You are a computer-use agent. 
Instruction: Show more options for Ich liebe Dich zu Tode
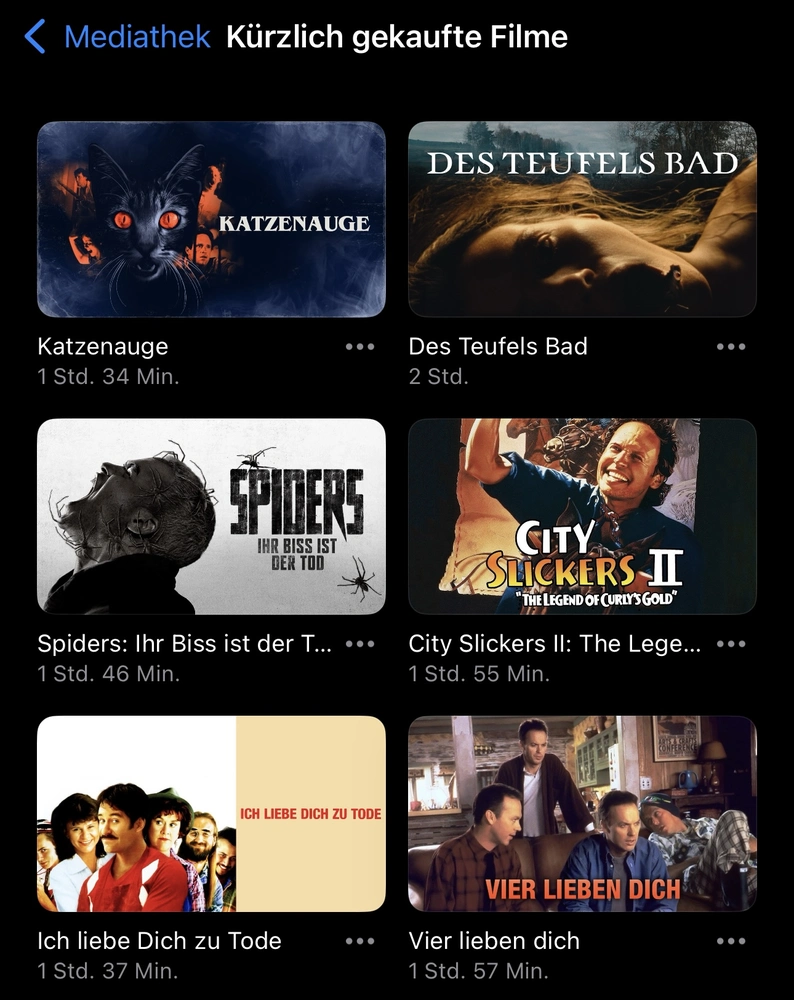[359, 941]
